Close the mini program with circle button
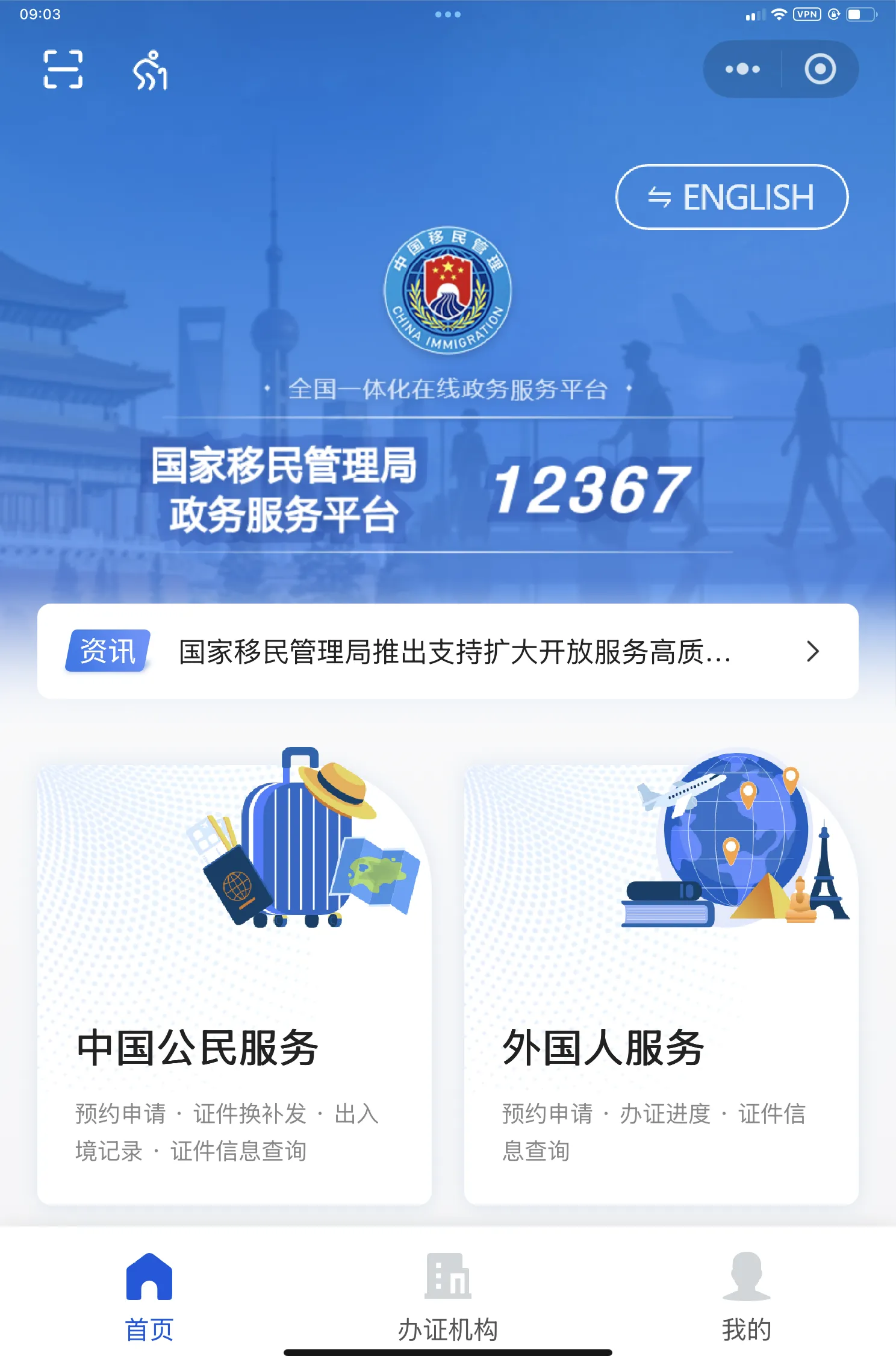896x1365 pixels. pyautogui.click(x=820, y=69)
